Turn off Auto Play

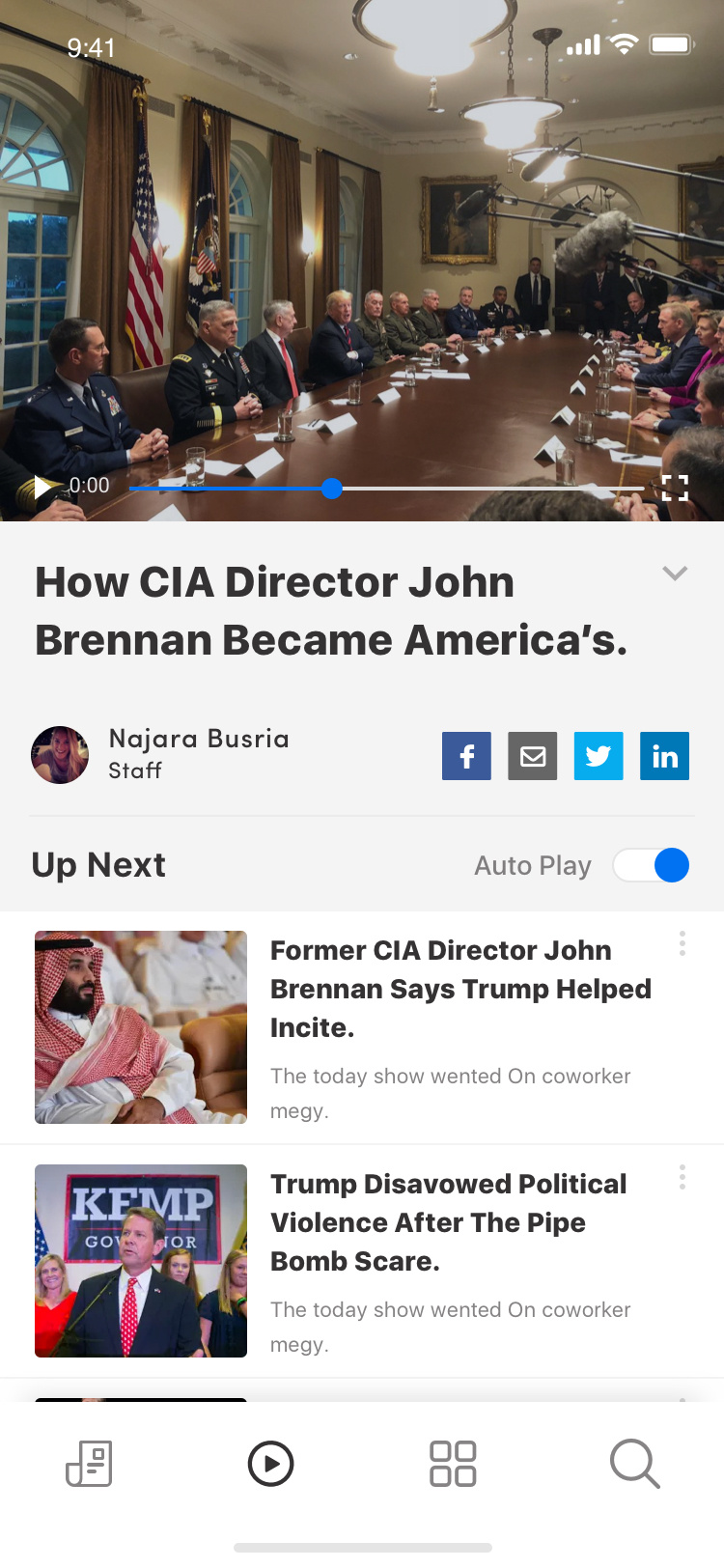652,865
